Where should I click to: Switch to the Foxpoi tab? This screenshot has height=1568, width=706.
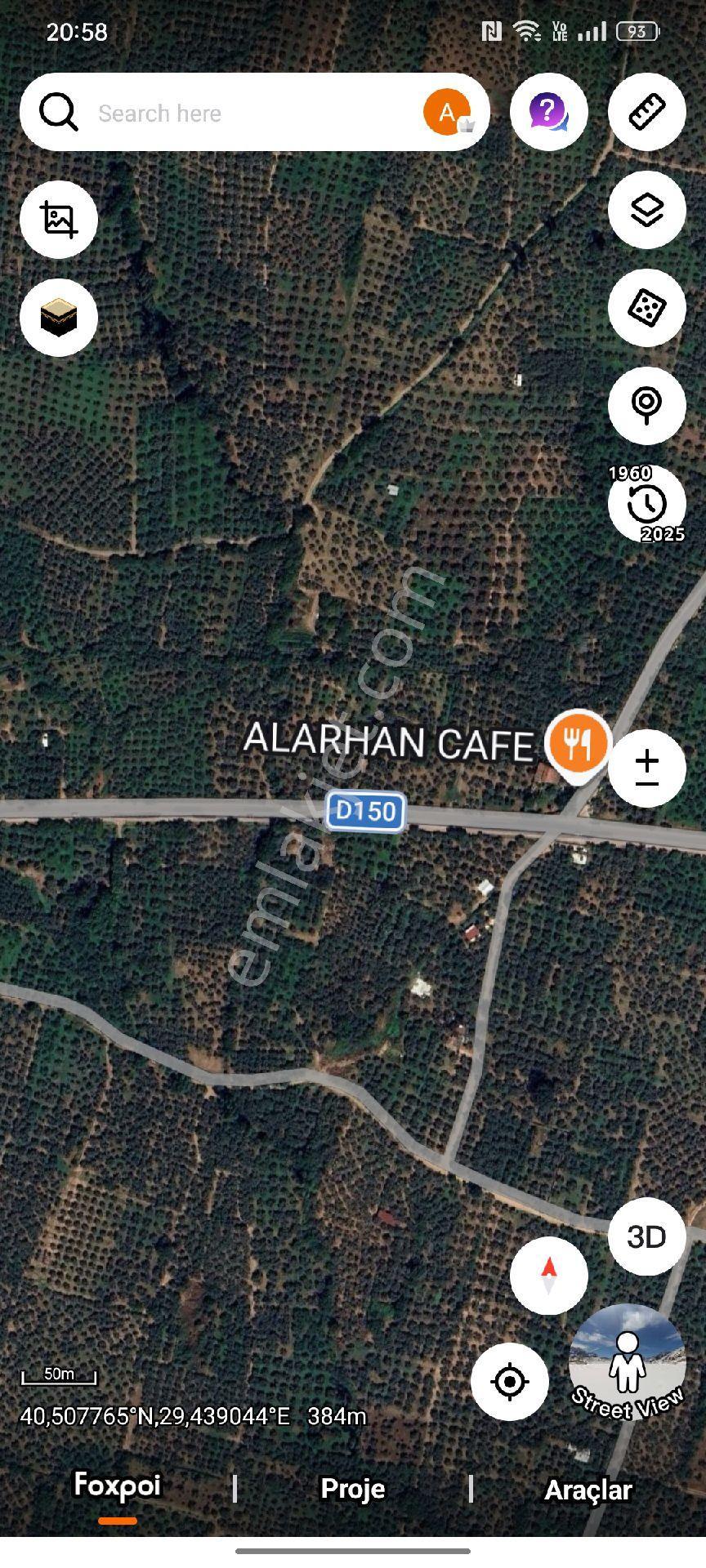(118, 1485)
